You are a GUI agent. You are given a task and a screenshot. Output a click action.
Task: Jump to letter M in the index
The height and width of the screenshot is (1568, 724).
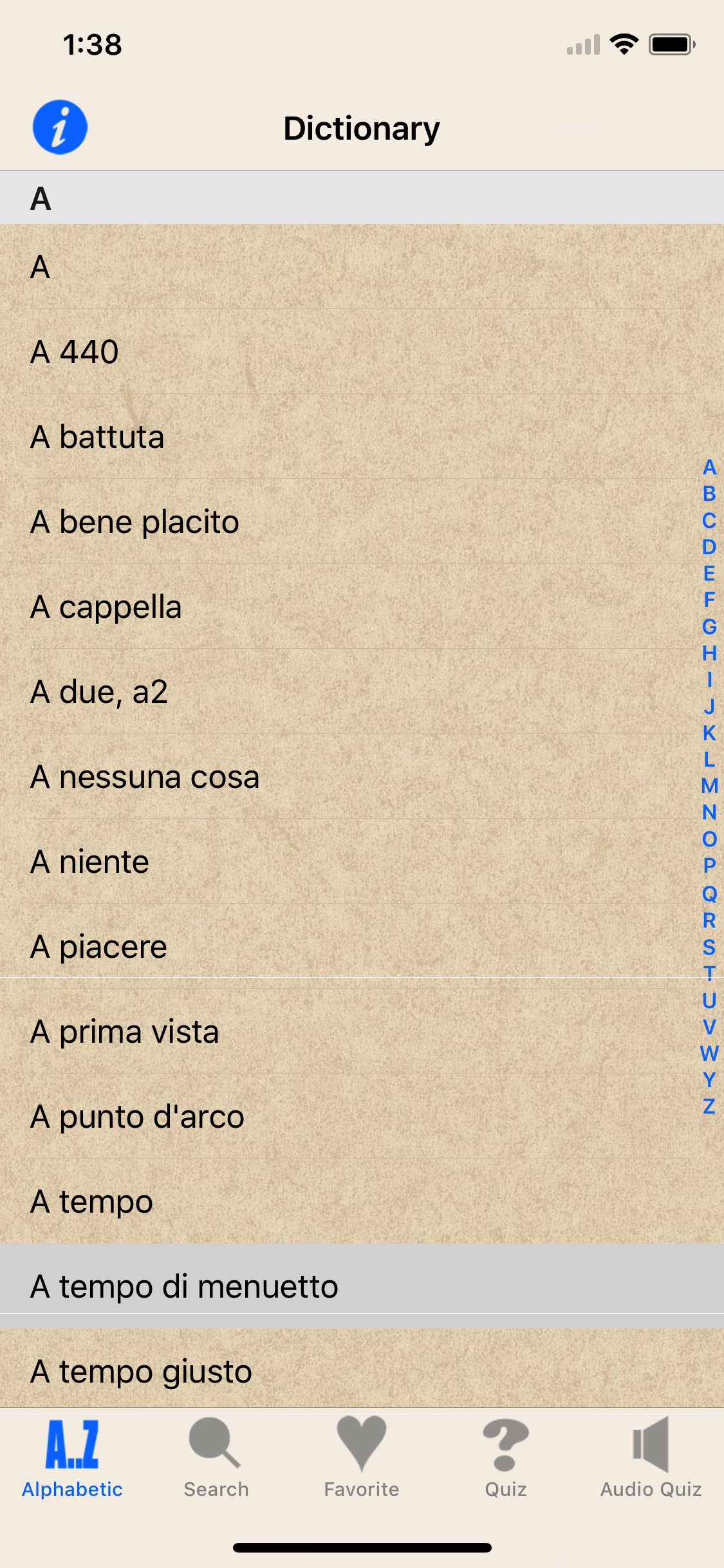(x=709, y=786)
